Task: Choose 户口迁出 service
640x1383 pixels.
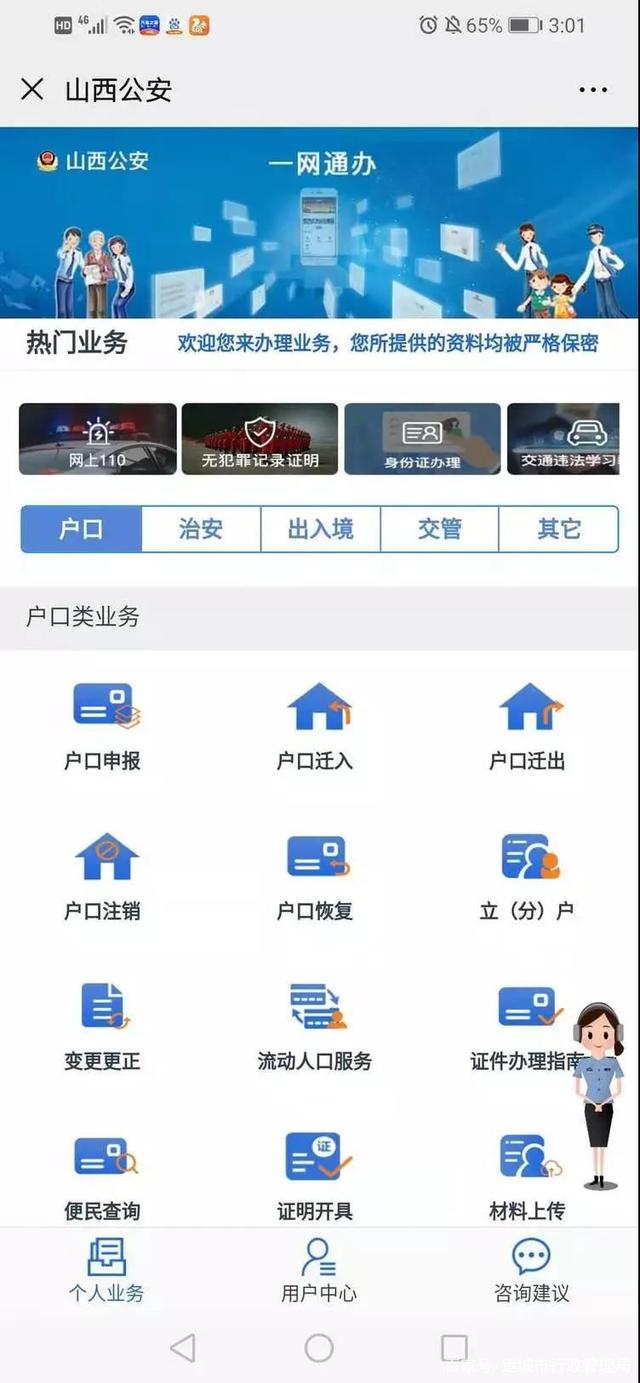Action: [x=527, y=725]
